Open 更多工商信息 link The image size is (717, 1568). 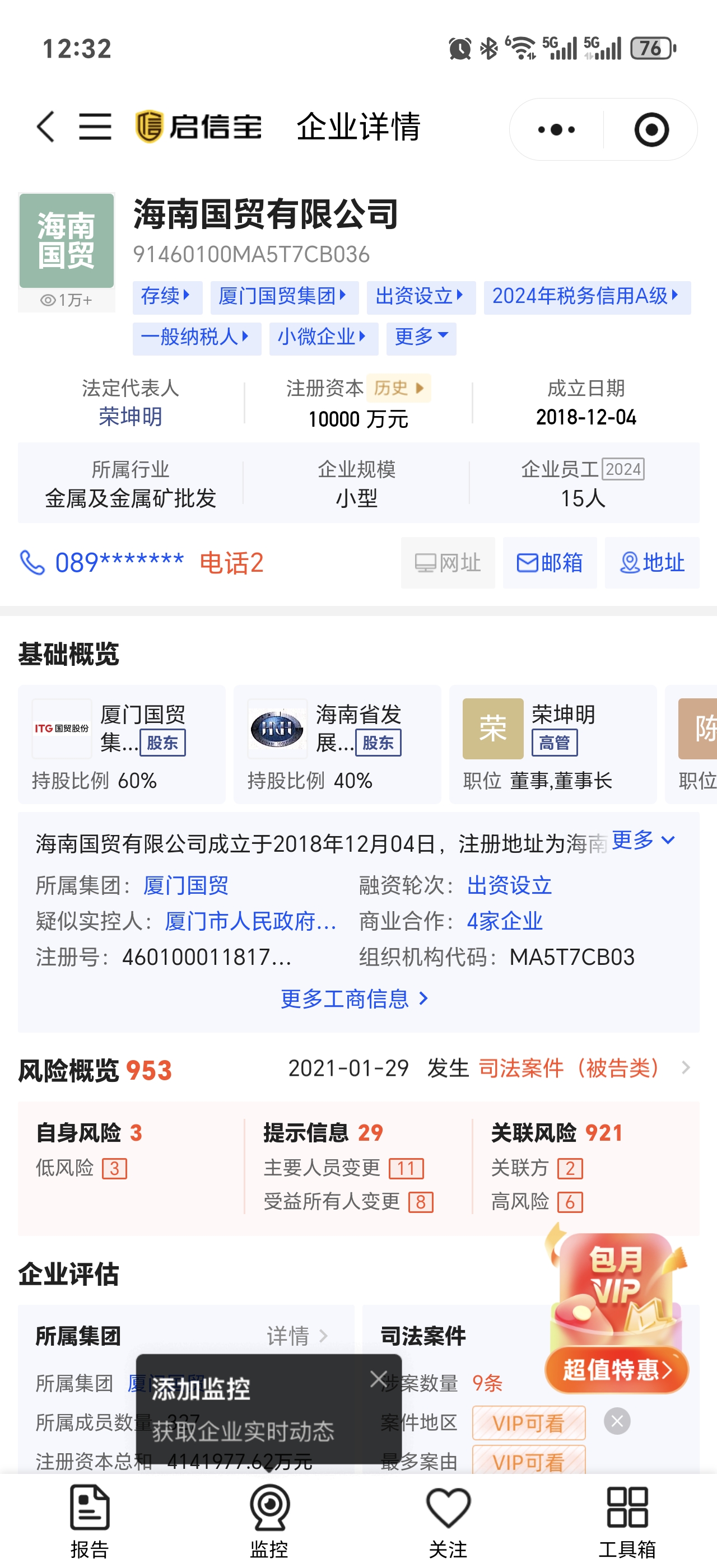pos(354,999)
